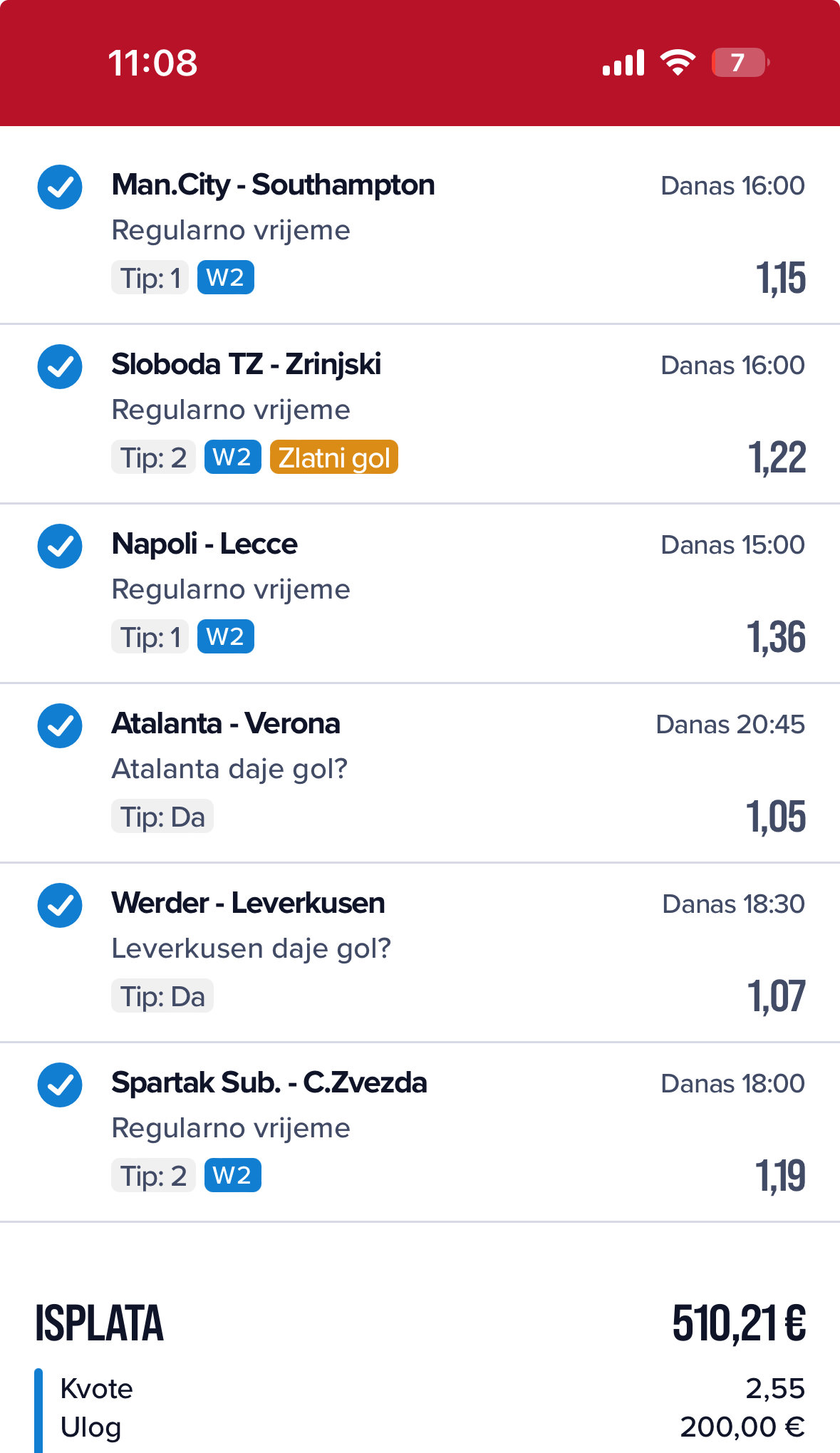Open the Leverkusen daje gol? match row
Viewport: 840px width, 1453px height.
pyautogui.click(x=420, y=952)
